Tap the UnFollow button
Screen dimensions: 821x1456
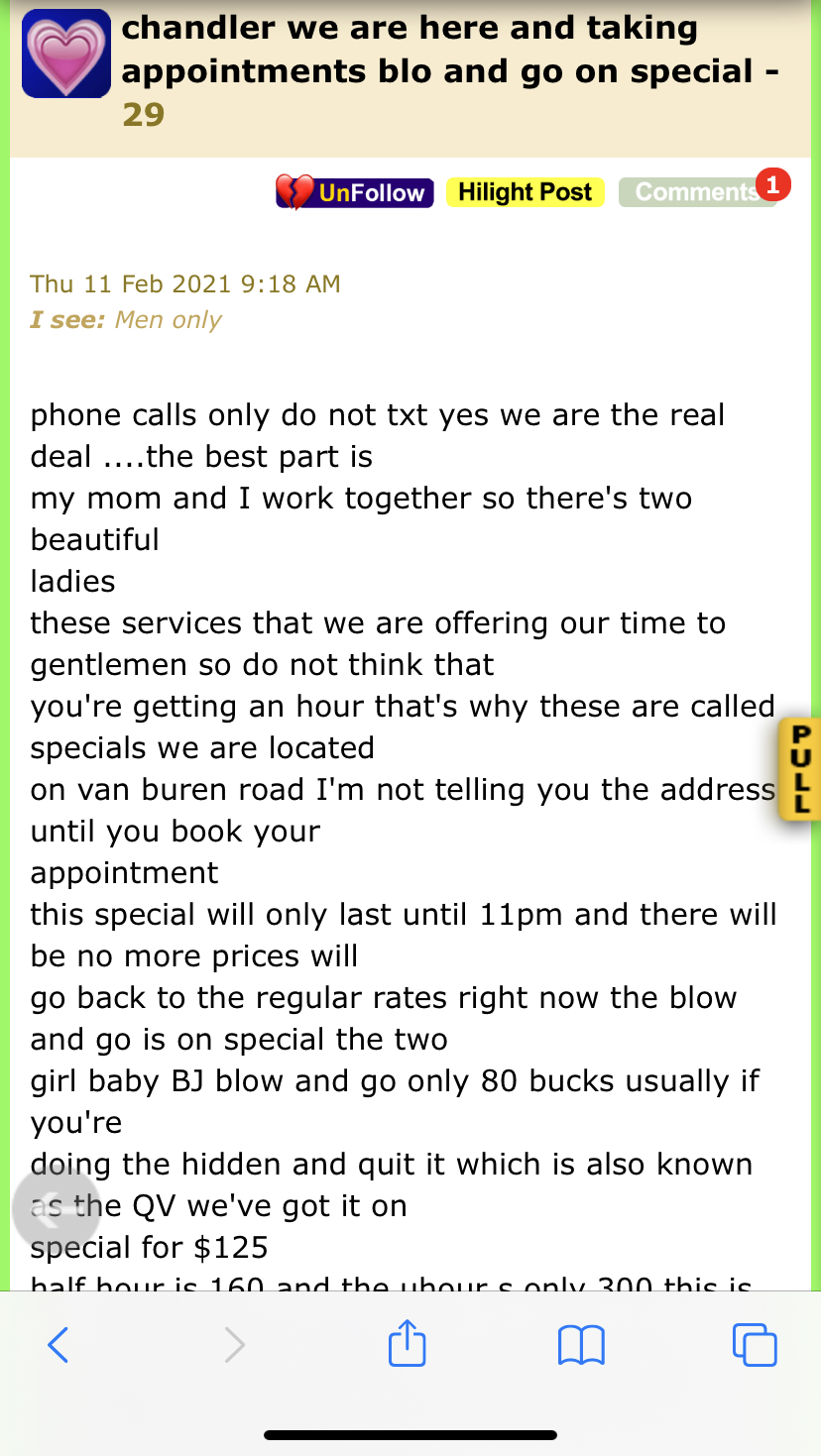[355, 192]
